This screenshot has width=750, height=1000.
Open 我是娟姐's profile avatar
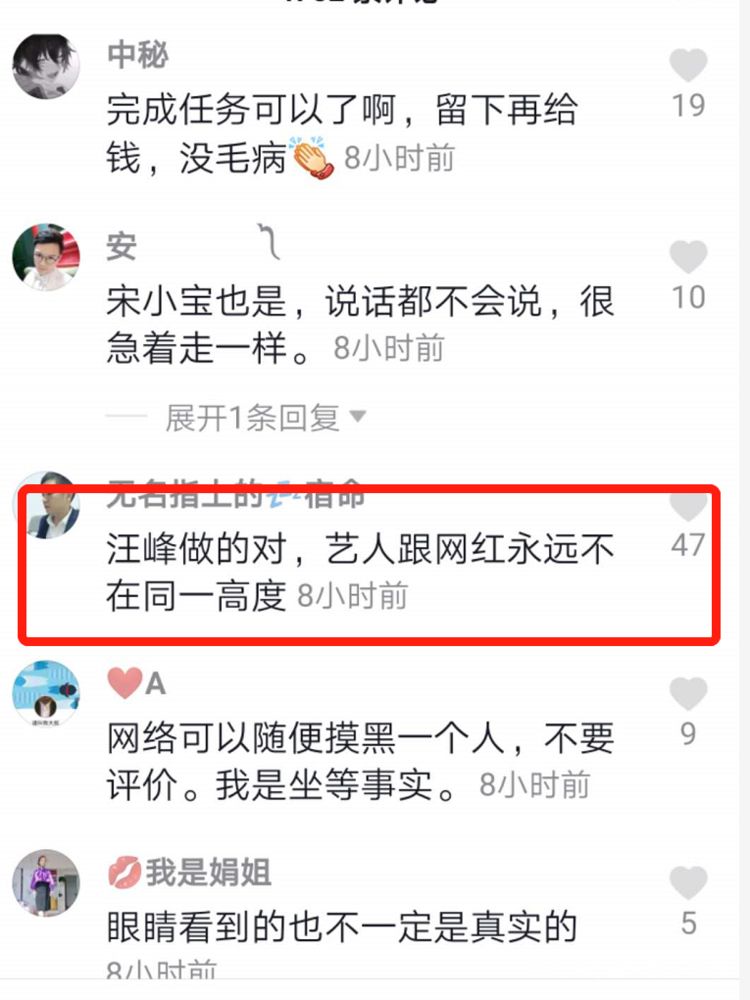click(x=46, y=883)
